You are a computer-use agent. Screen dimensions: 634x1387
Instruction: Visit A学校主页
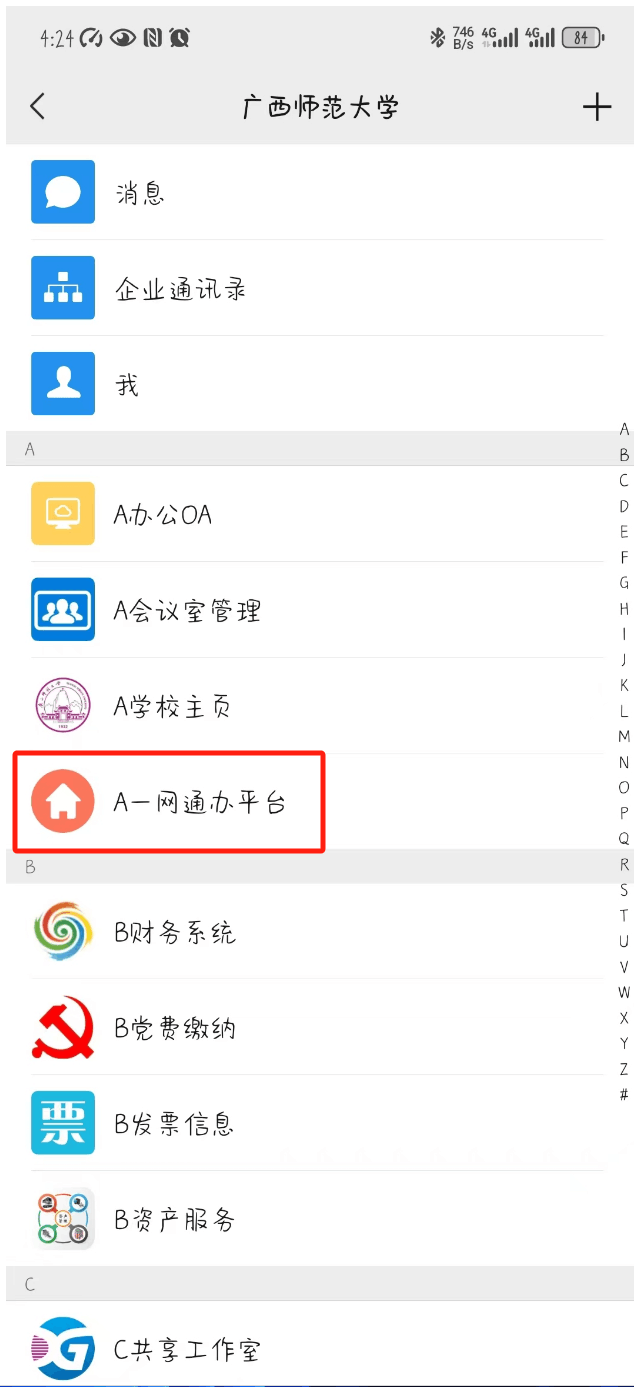pyautogui.click(x=317, y=706)
